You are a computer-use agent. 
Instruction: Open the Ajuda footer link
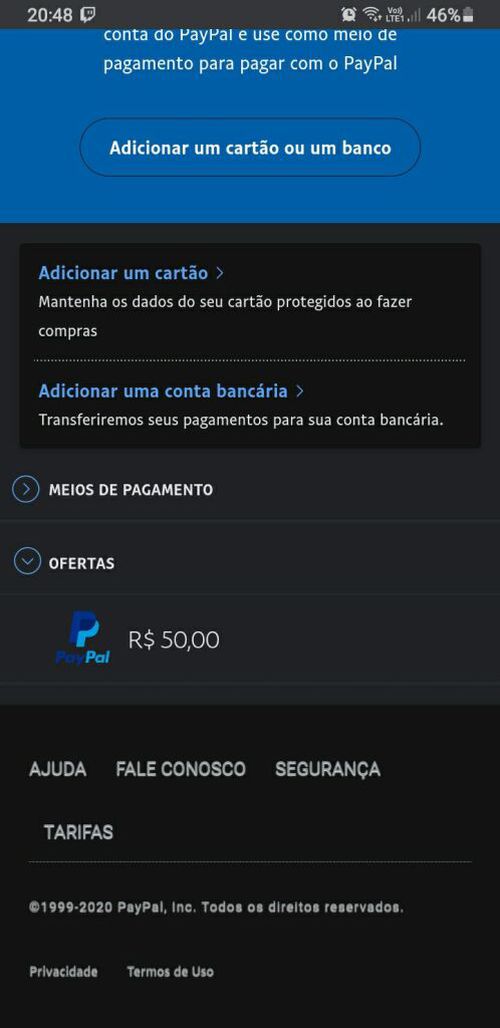(x=58, y=769)
